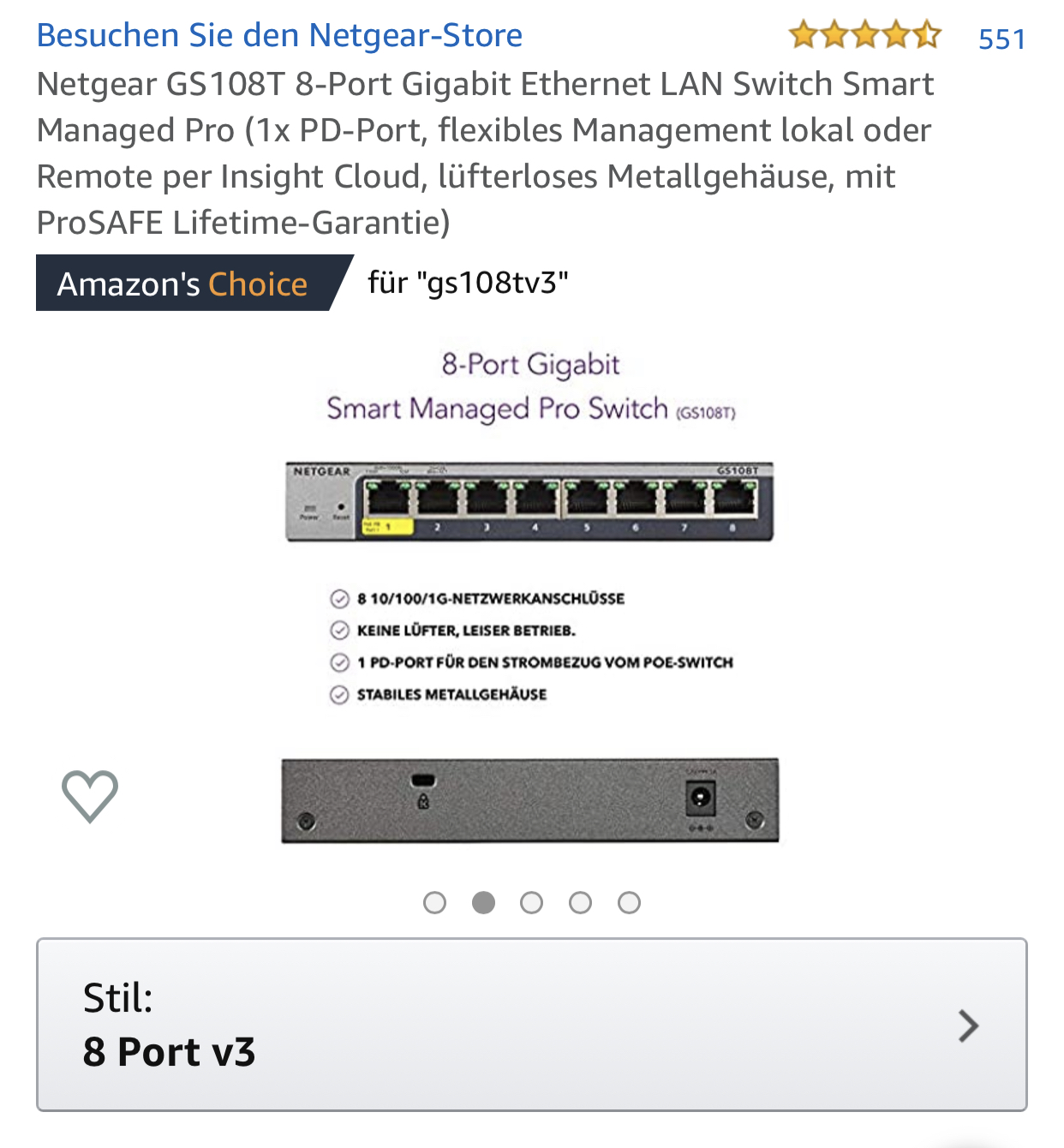
Task: Open the Stil 8 Port v3 selector
Action: (531, 1025)
